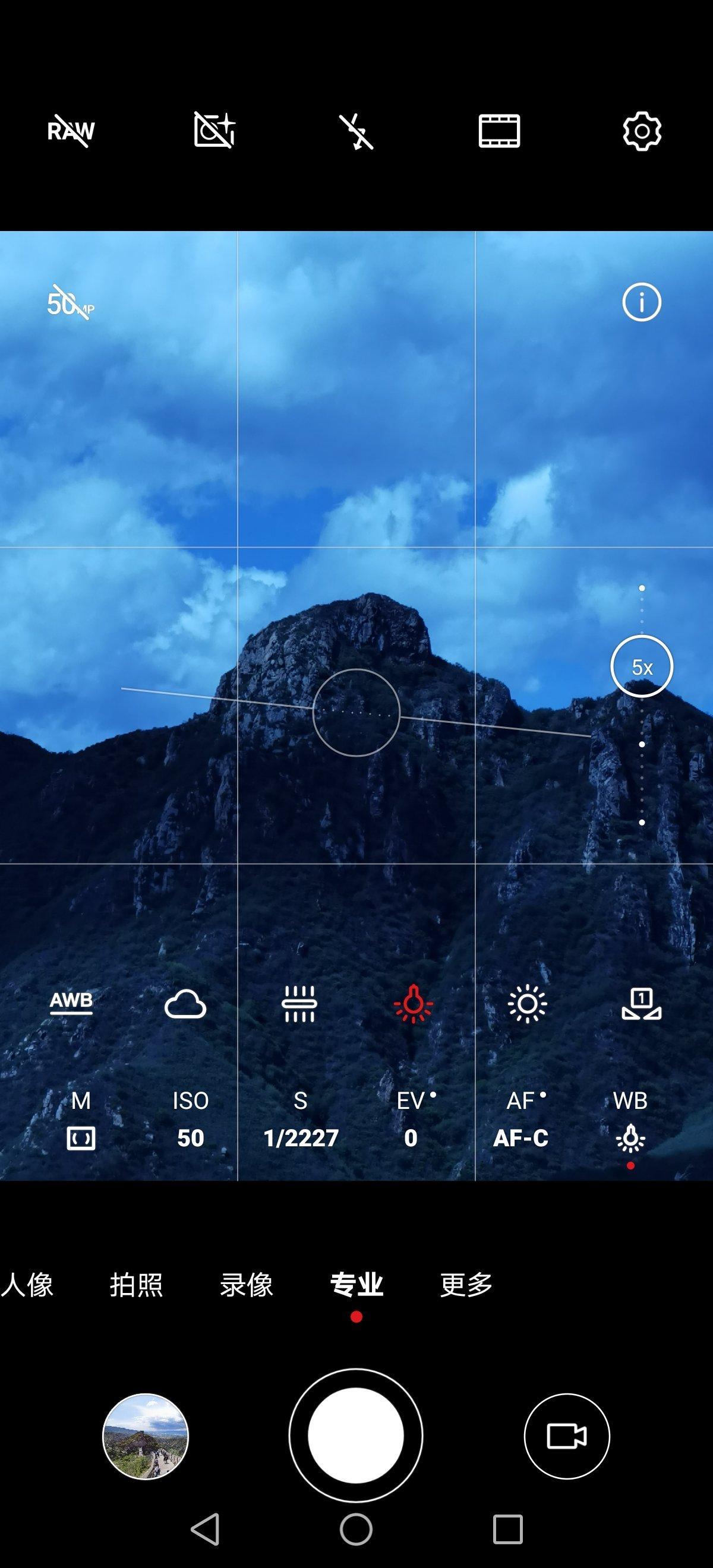Change the flash setting
This screenshot has width=713, height=1568.
[x=356, y=131]
